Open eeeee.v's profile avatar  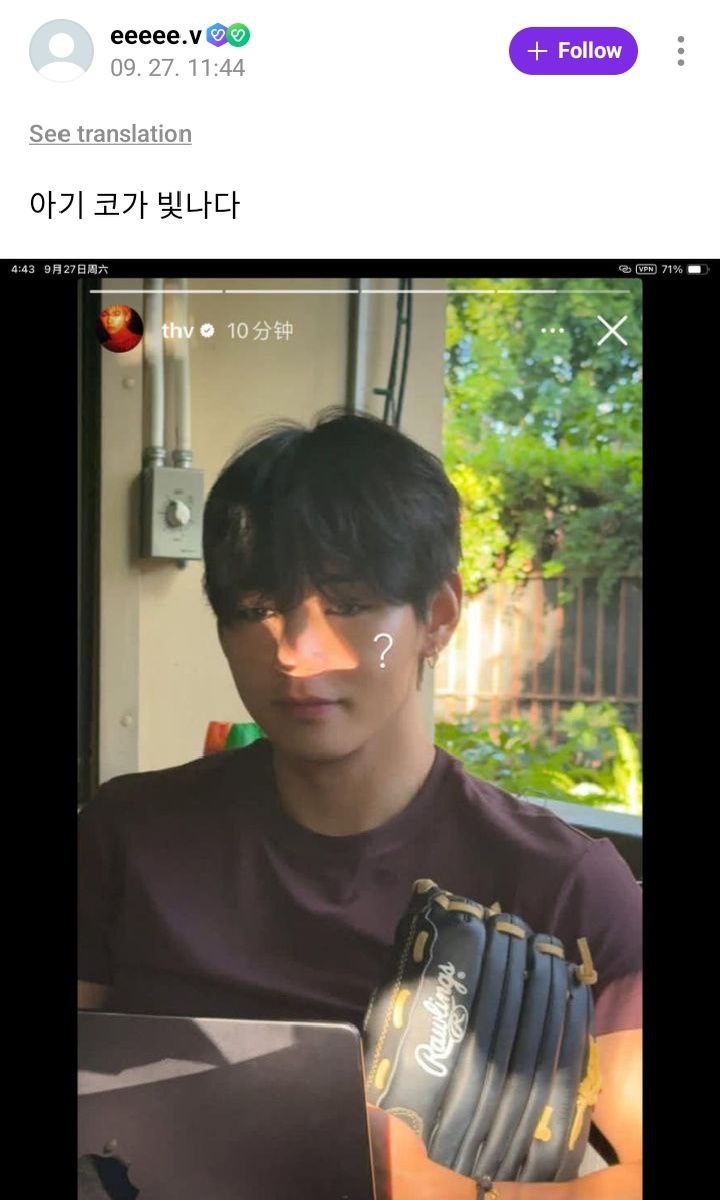(61, 51)
